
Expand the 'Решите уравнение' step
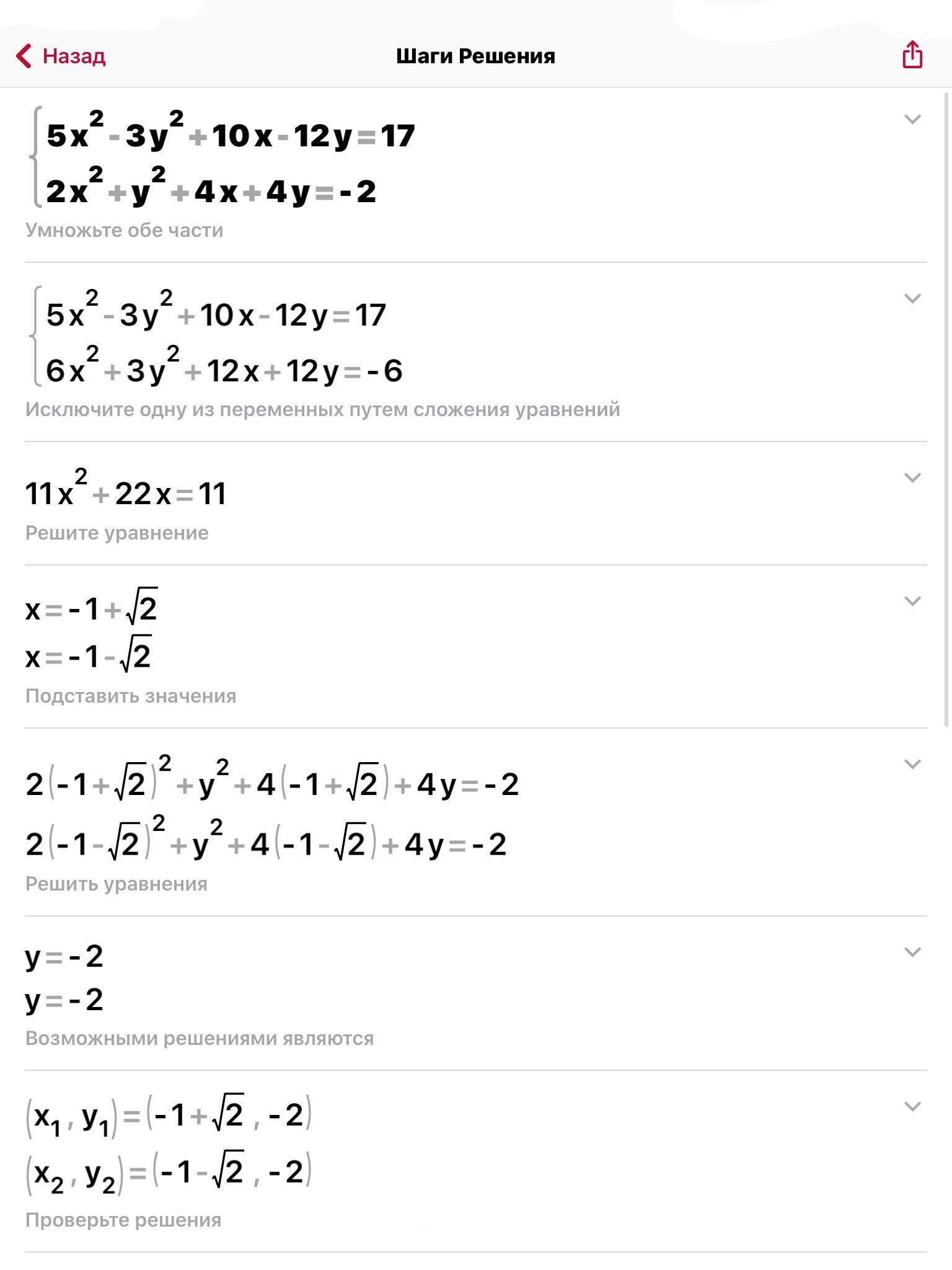[912, 477]
